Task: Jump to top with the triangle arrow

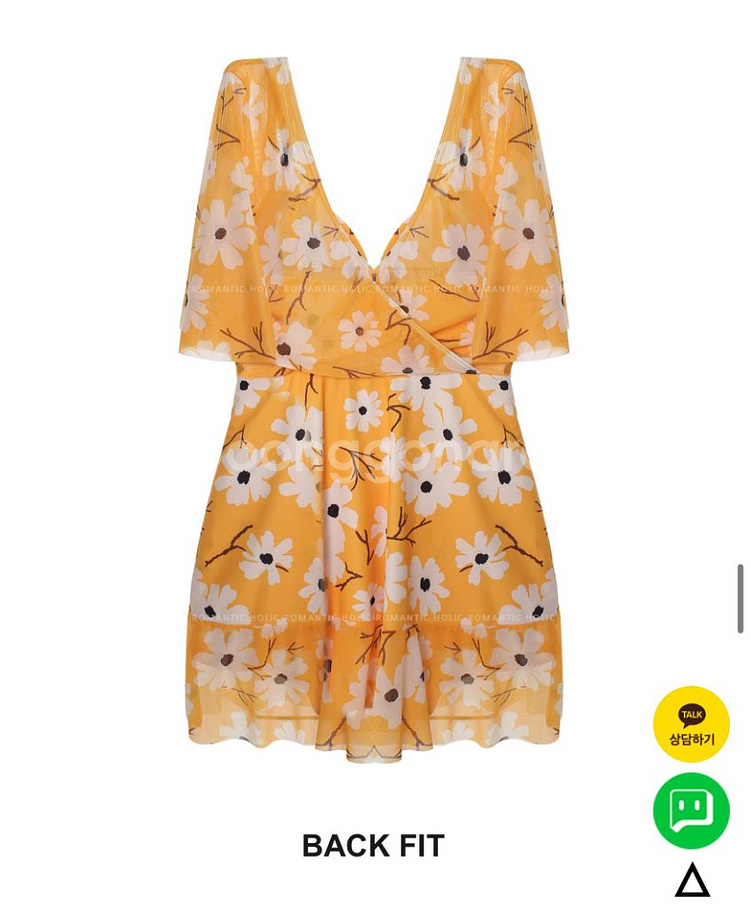Action: pos(692,881)
